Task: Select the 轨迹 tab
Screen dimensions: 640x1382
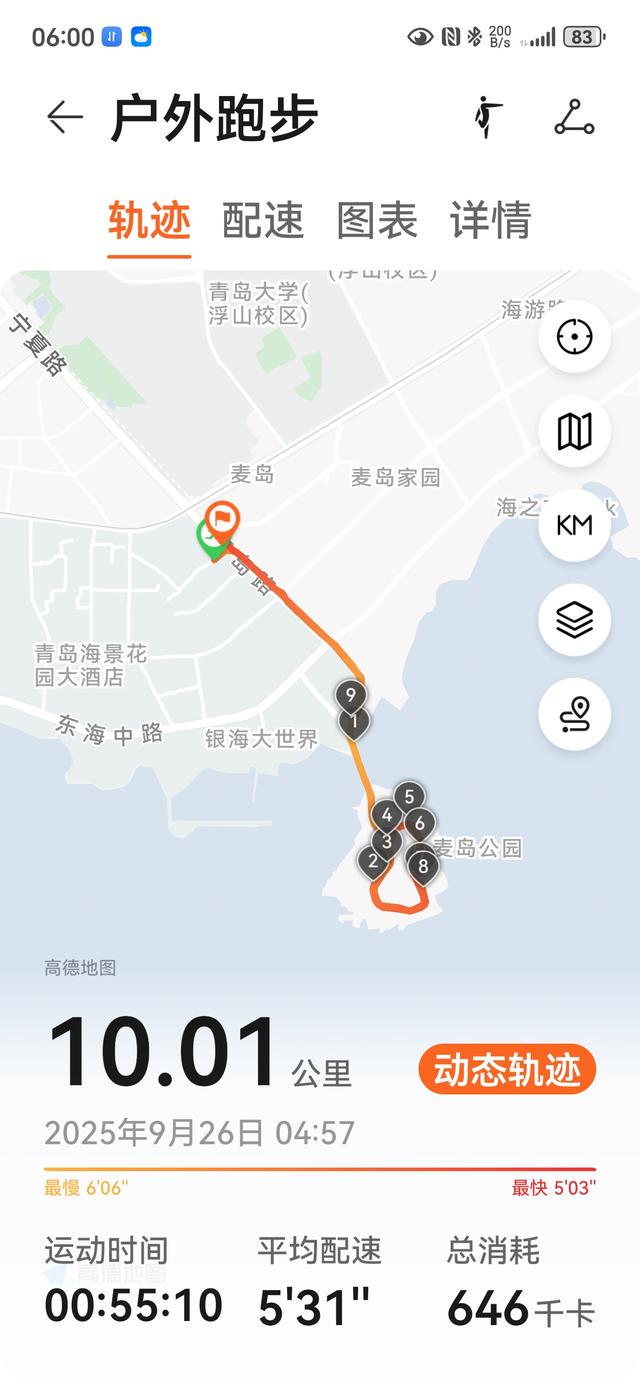Action: (149, 220)
